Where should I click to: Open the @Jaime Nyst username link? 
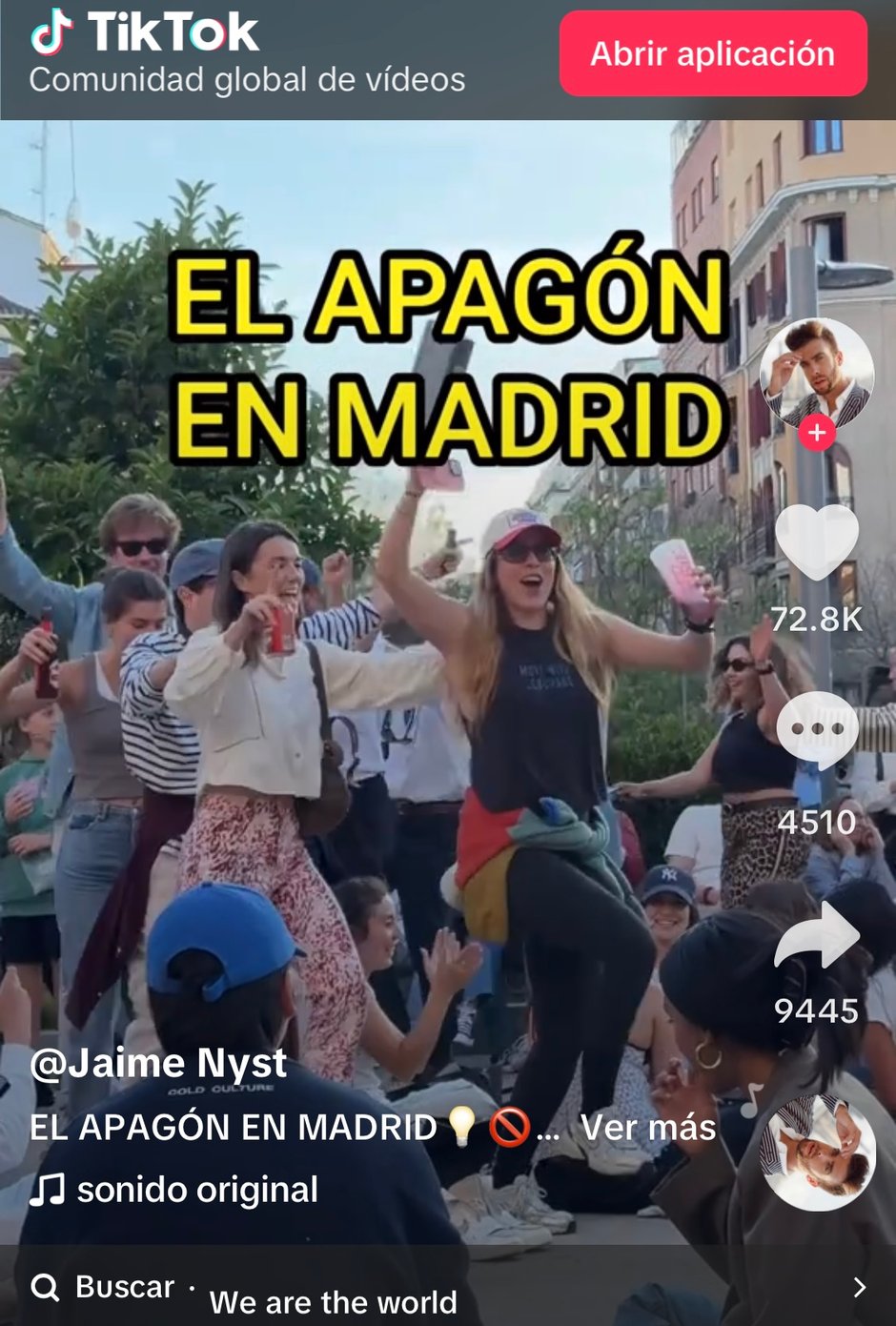[158, 1063]
